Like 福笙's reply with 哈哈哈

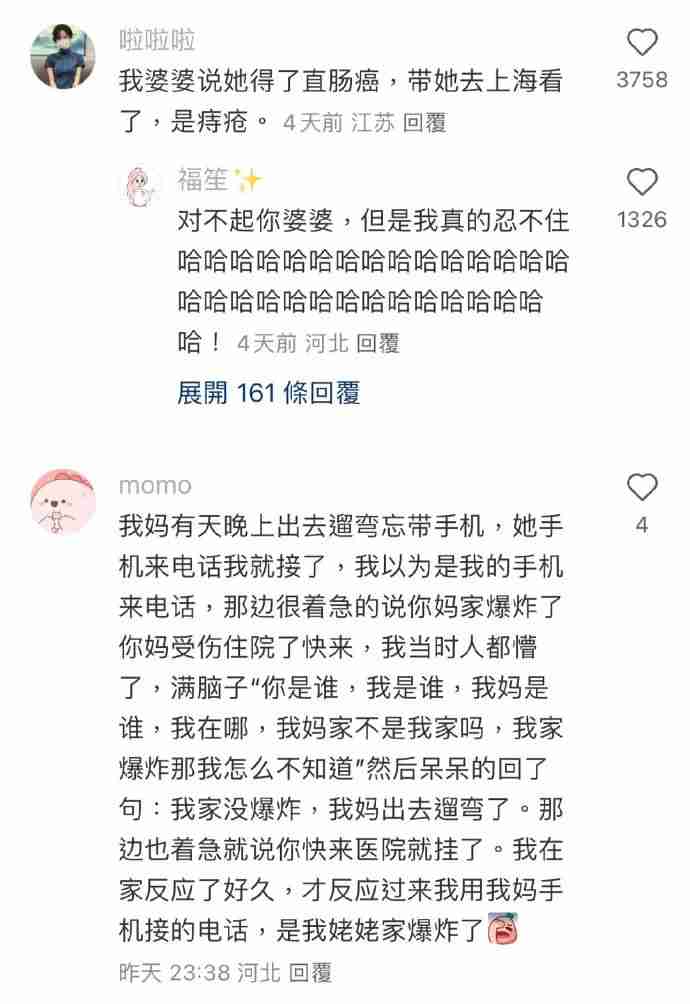pyautogui.click(x=642, y=182)
